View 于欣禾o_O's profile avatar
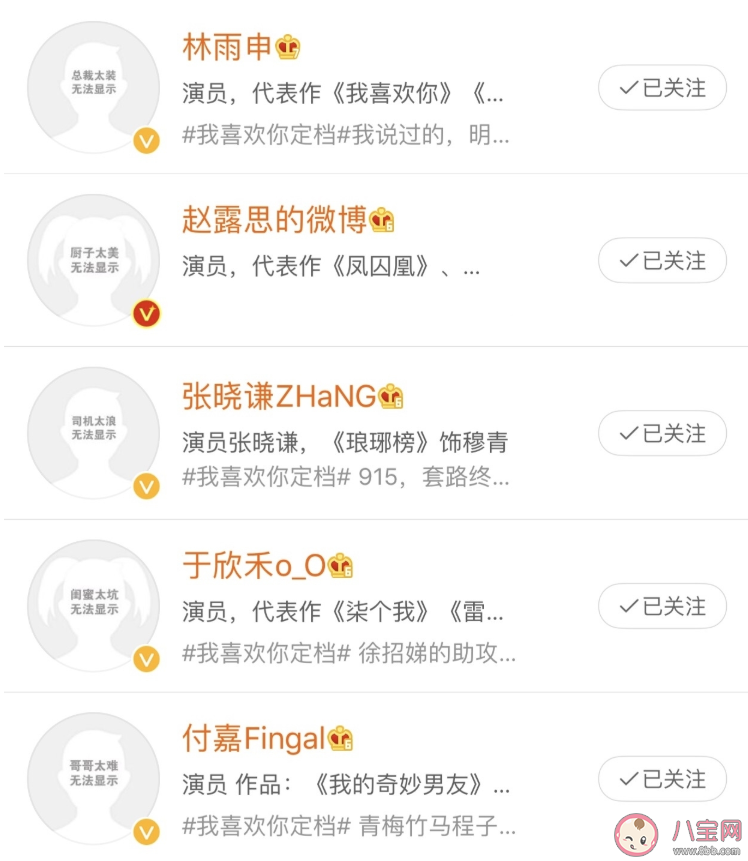Screen dimensions: 748x861 (93, 605)
